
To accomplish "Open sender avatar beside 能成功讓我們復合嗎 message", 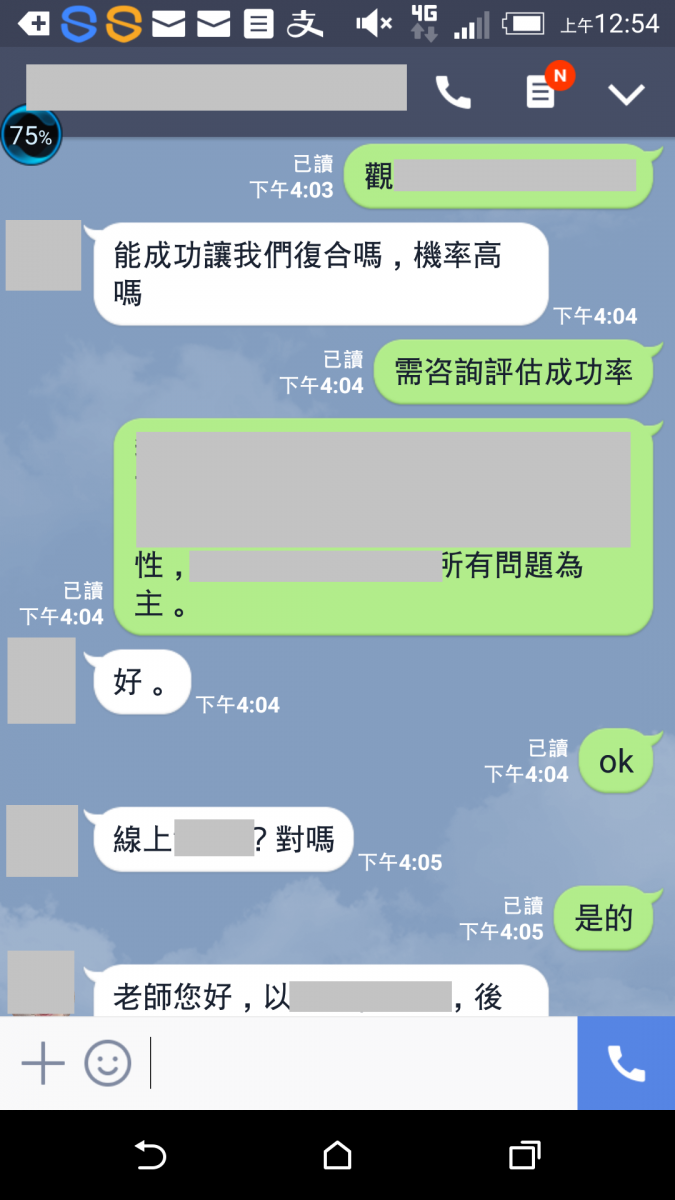I will pos(43,256).
